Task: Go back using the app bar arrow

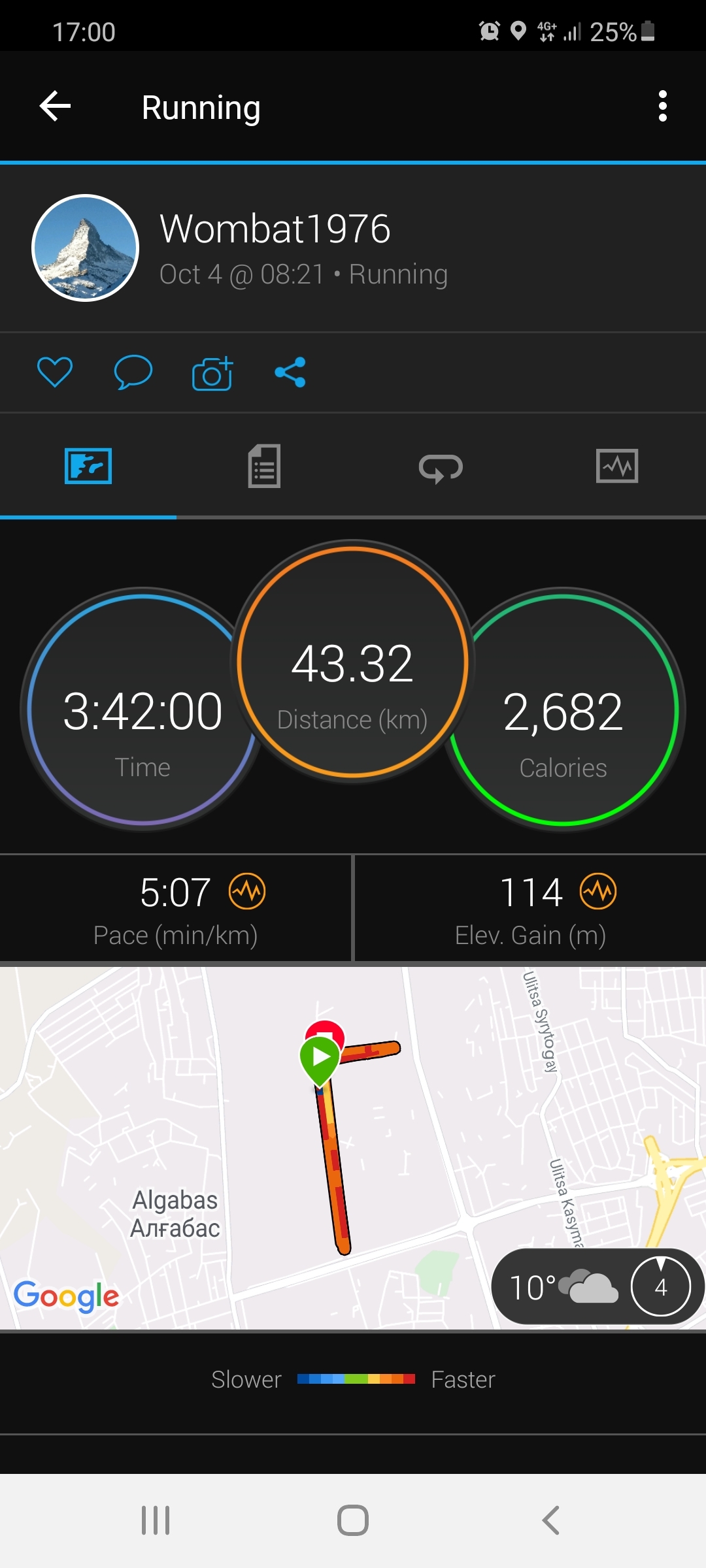Action: [x=55, y=106]
